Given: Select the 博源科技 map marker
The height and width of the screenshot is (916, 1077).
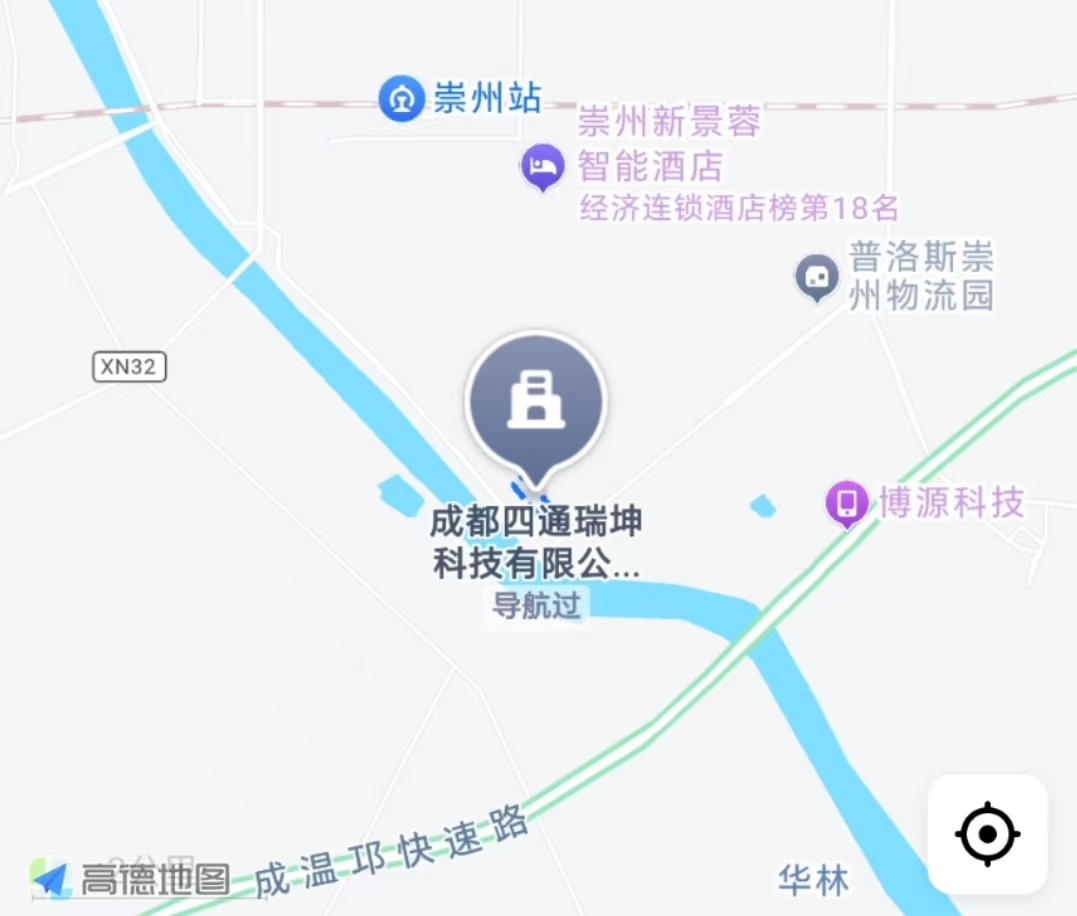Looking at the screenshot, I should tap(847, 502).
